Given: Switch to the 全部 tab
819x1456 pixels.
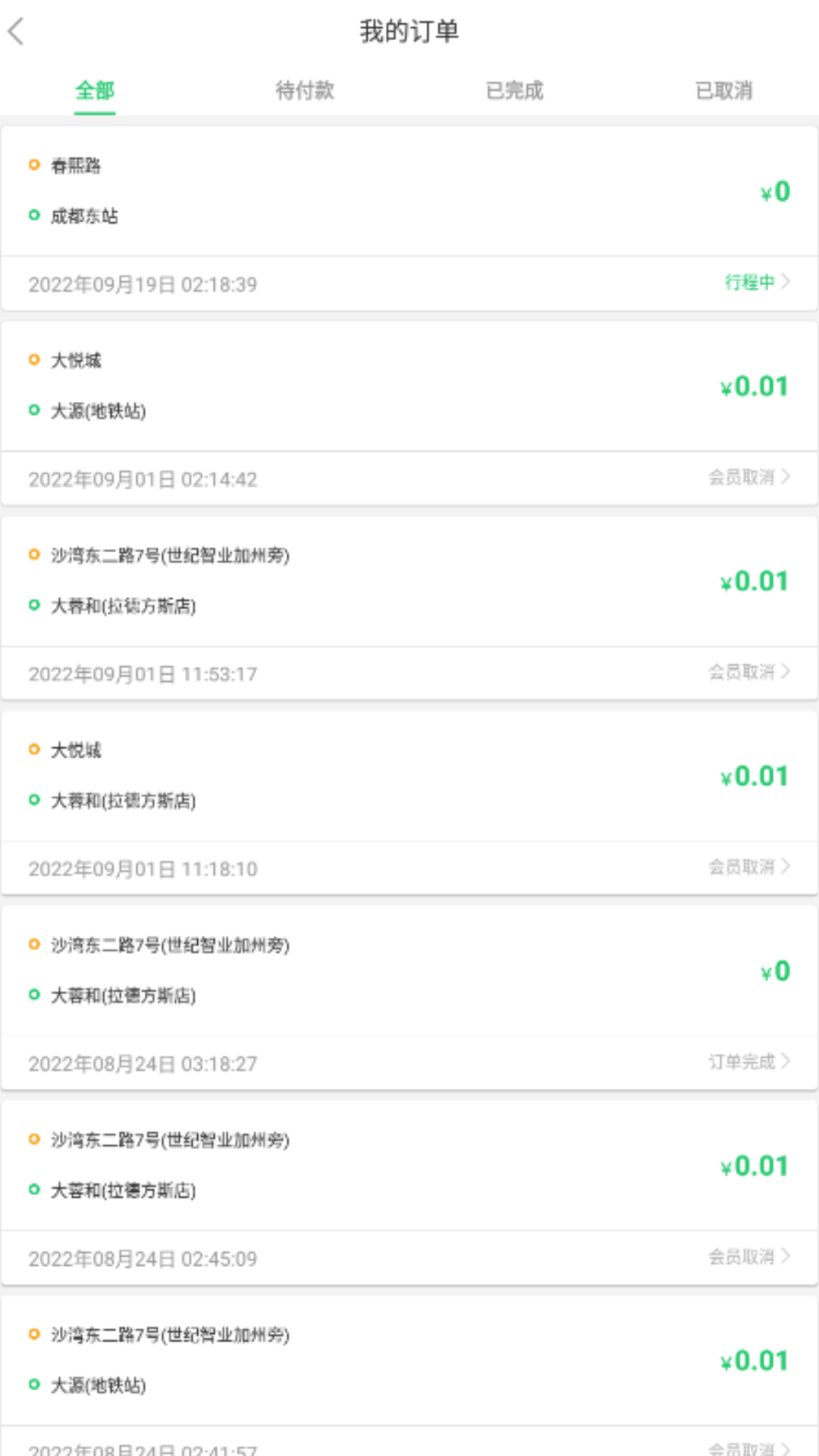Looking at the screenshot, I should tap(95, 91).
